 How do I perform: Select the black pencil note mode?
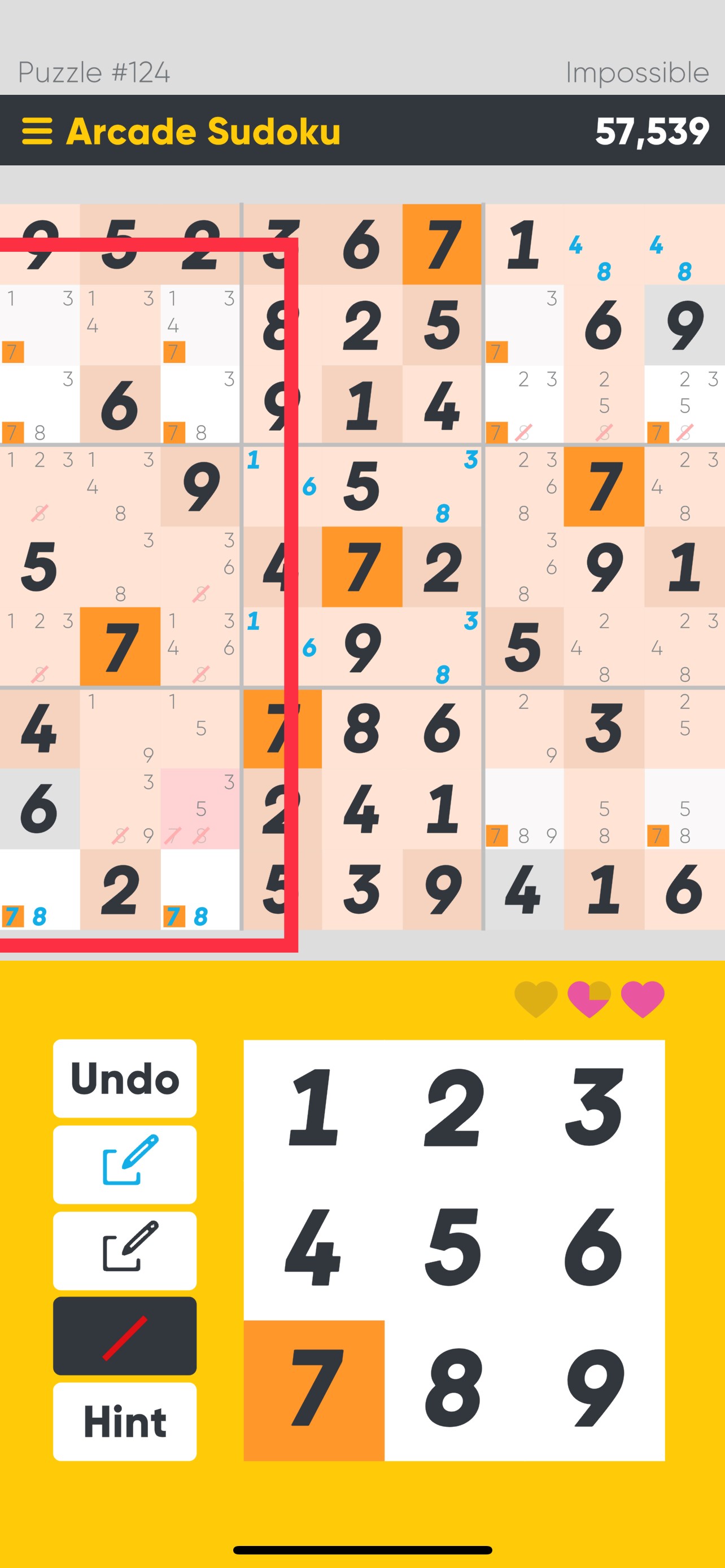coord(125,1250)
